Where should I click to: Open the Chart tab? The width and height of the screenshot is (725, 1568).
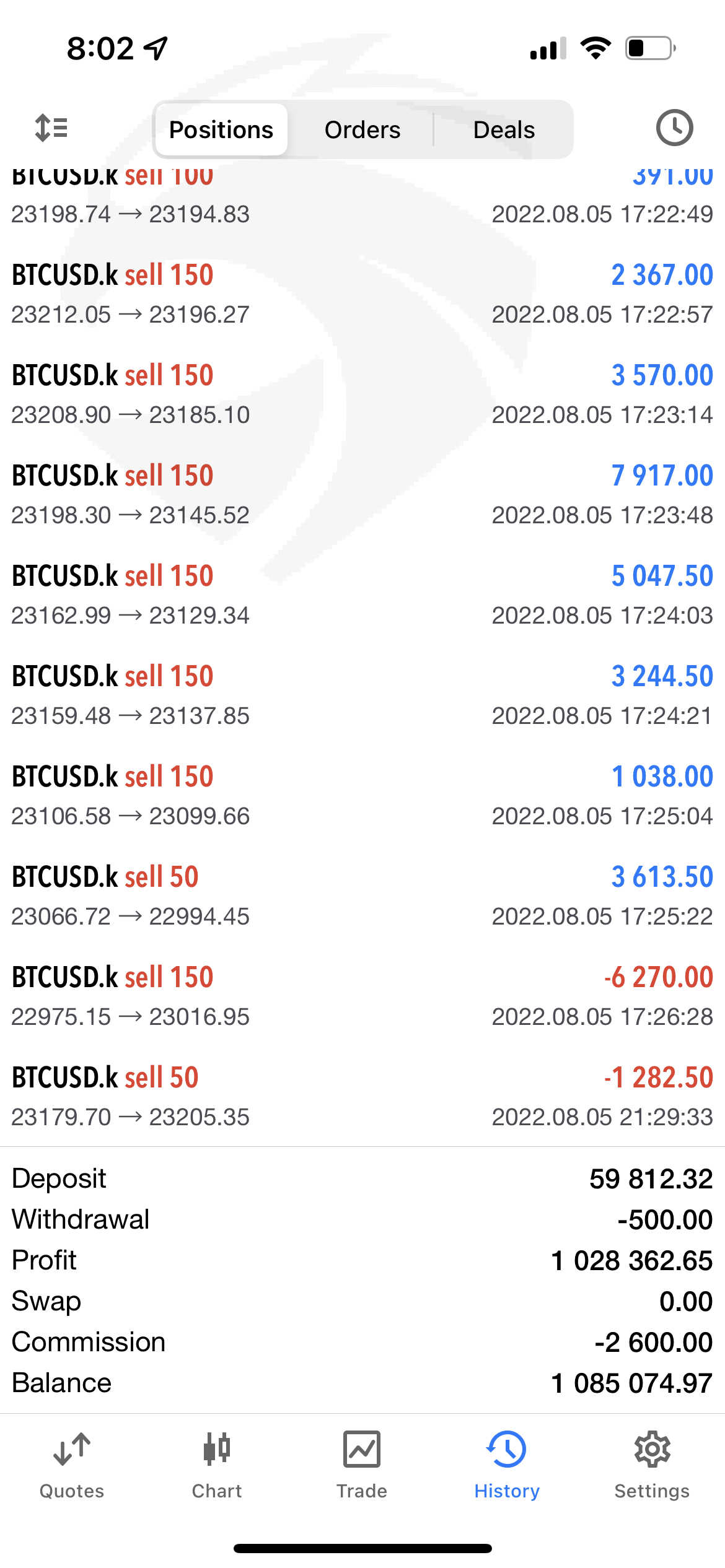point(217,1466)
